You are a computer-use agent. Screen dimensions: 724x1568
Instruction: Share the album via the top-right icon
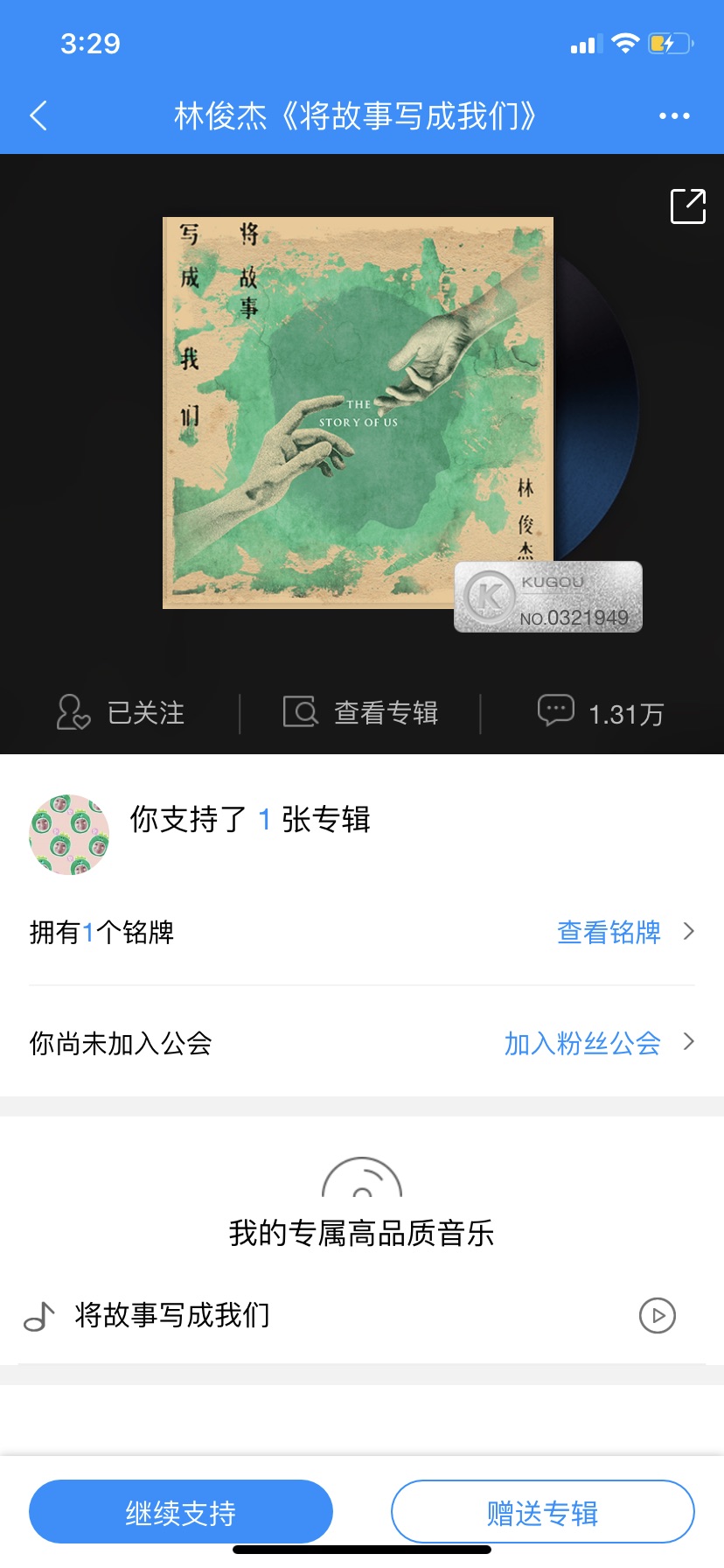688,206
